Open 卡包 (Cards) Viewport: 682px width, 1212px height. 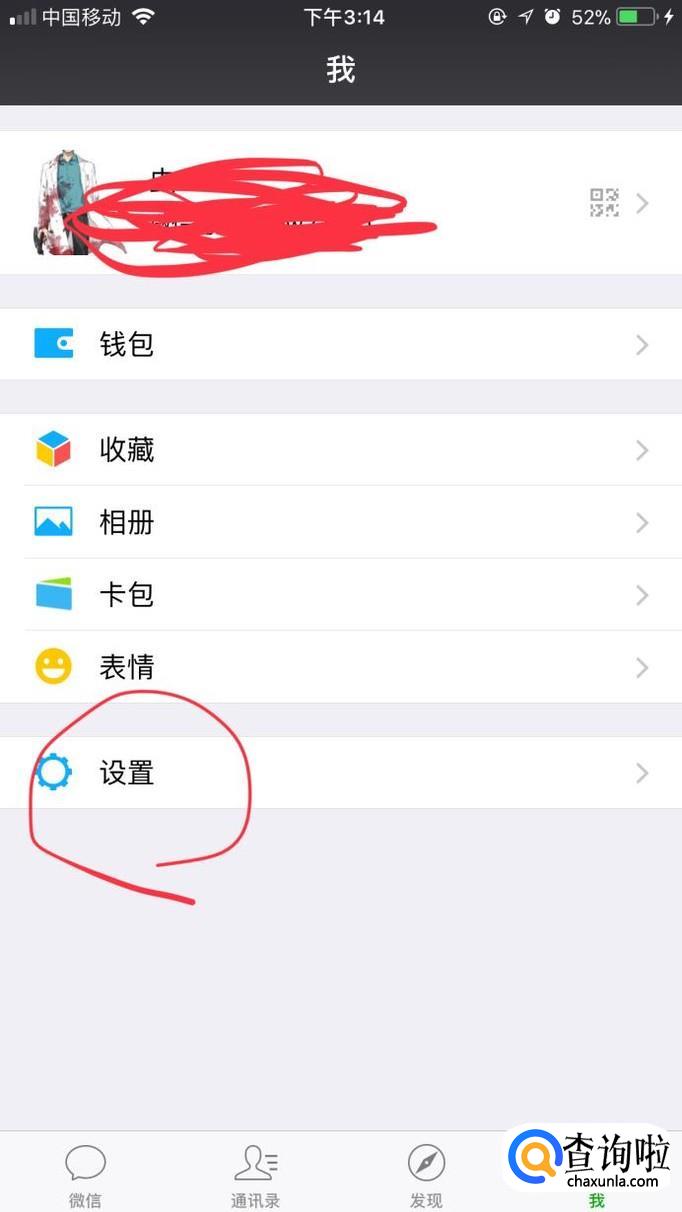(340, 595)
